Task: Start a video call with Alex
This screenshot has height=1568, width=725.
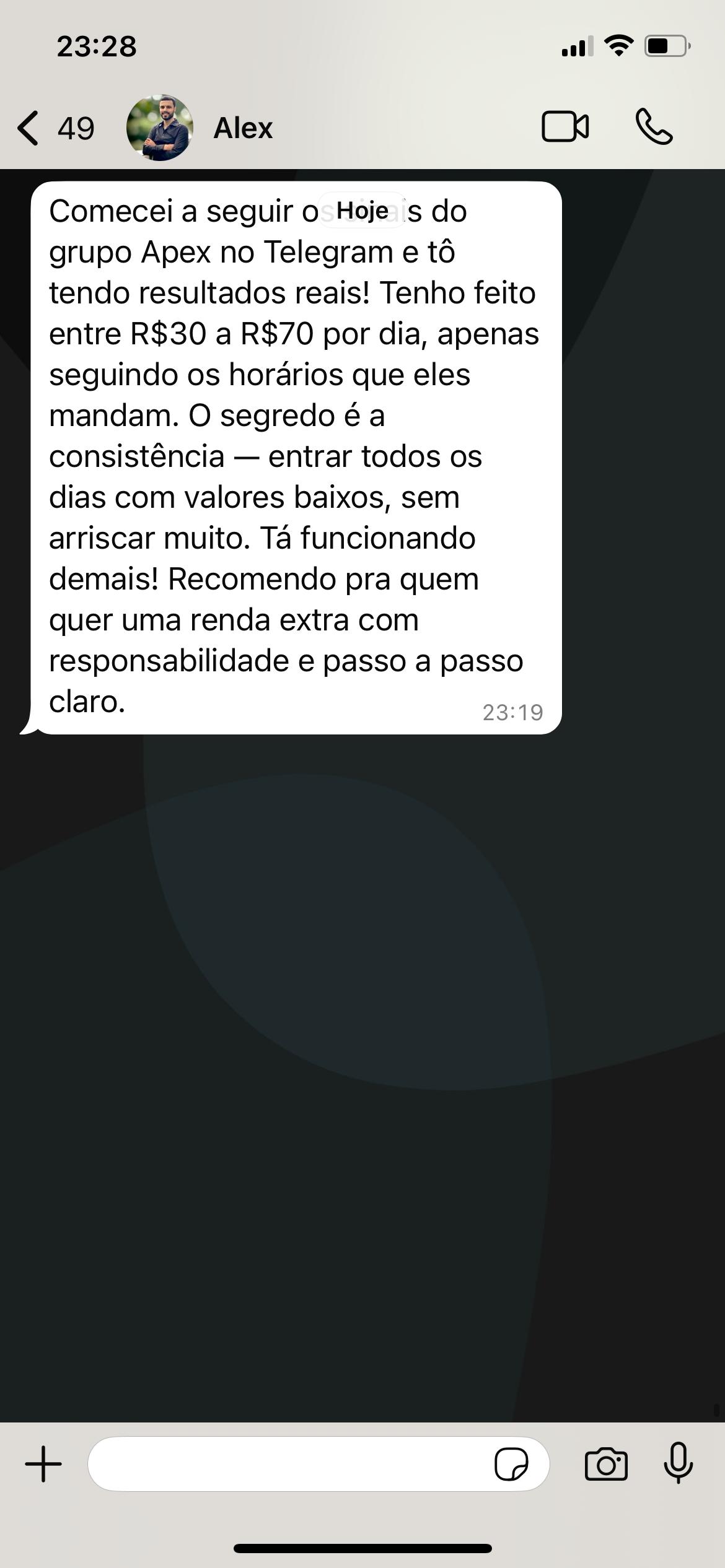Action: point(565,127)
